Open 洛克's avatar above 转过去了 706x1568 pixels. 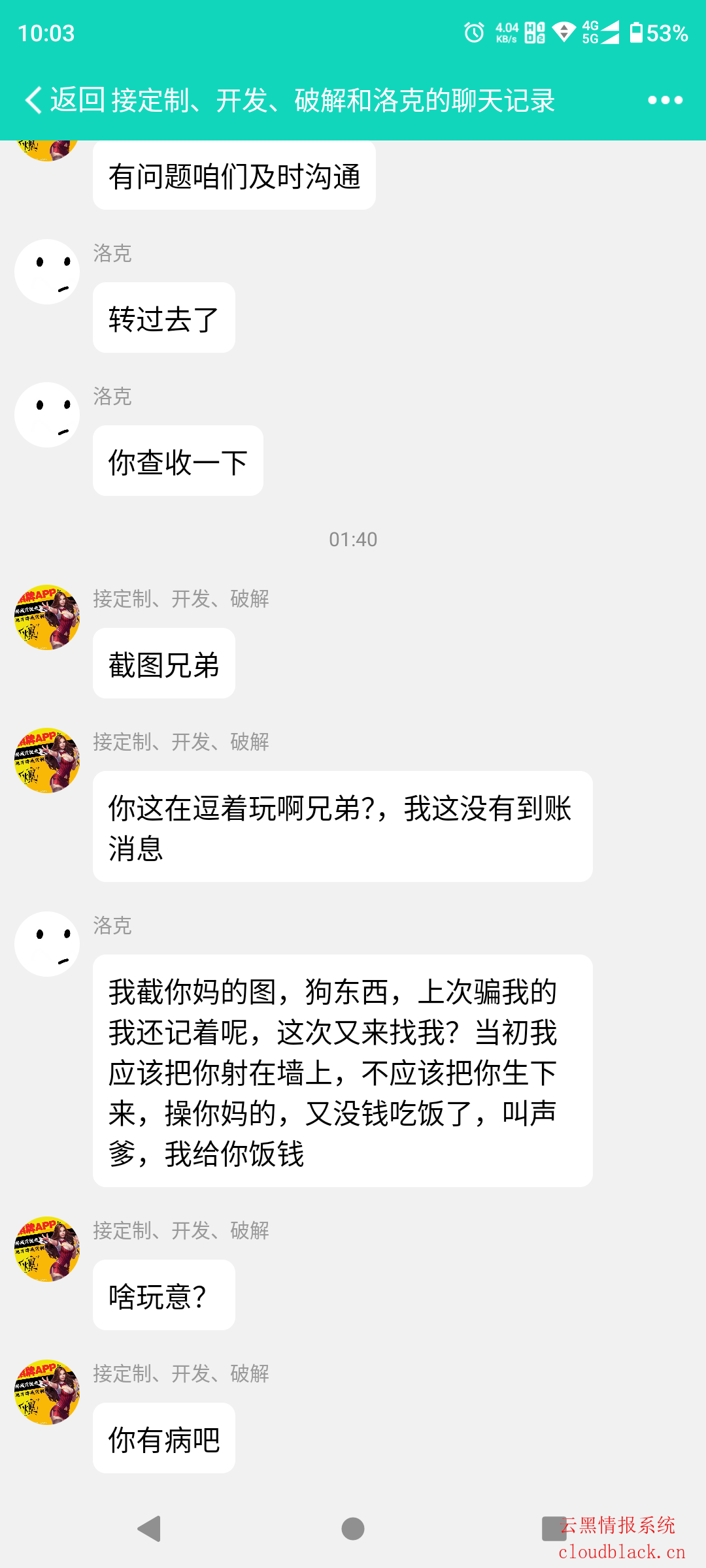[47, 272]
